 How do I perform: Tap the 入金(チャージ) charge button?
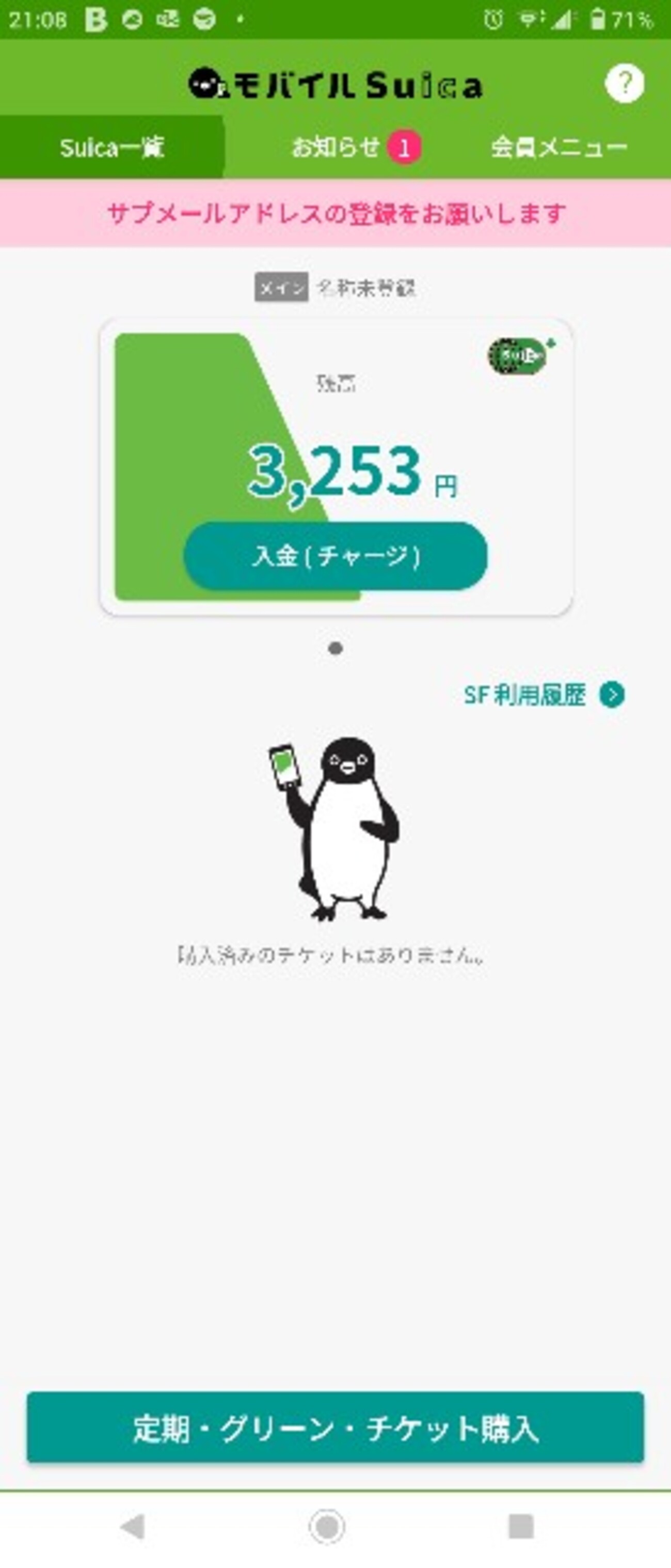(x=335, y=556)
